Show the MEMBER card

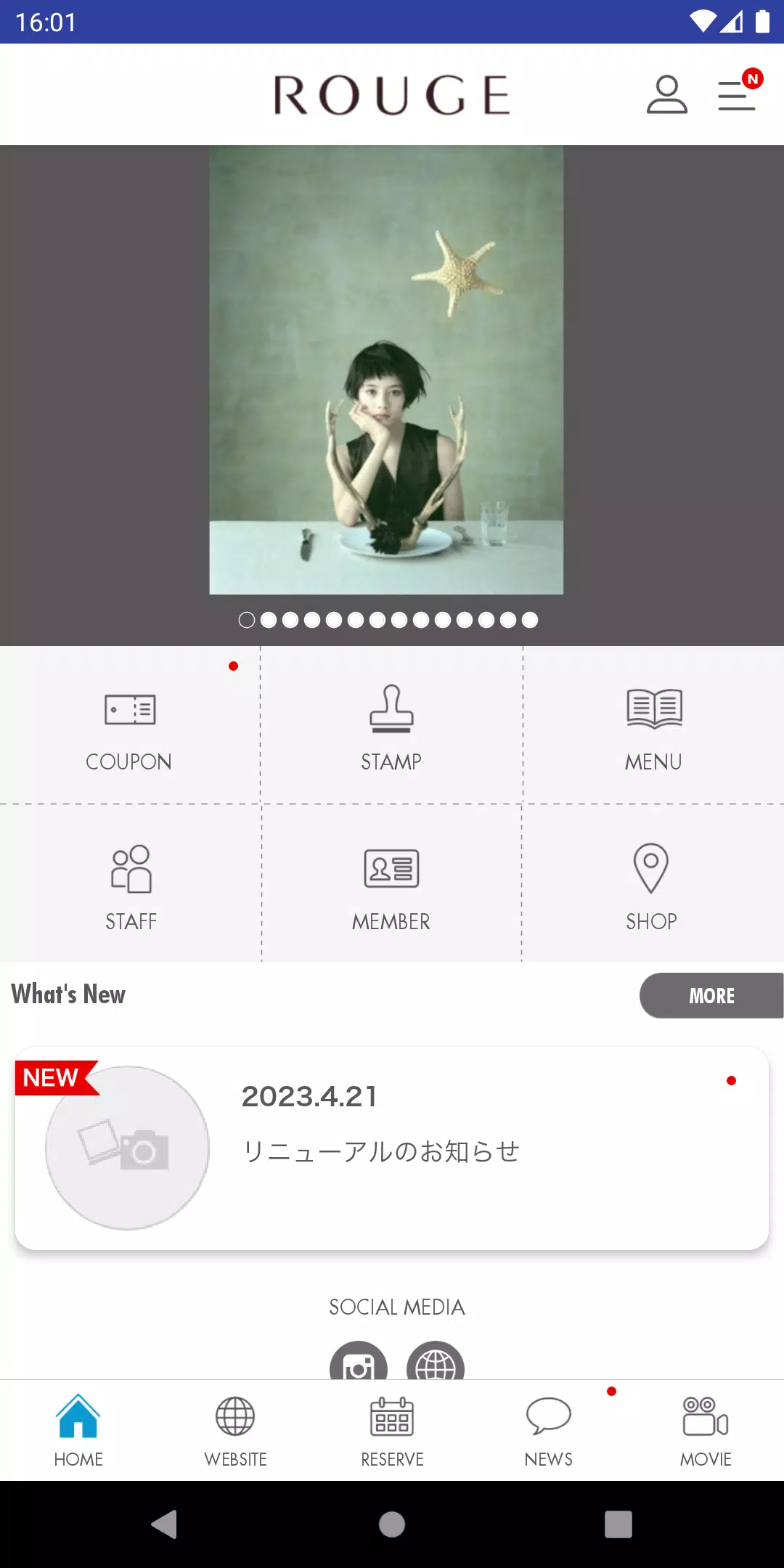[391, 886]
